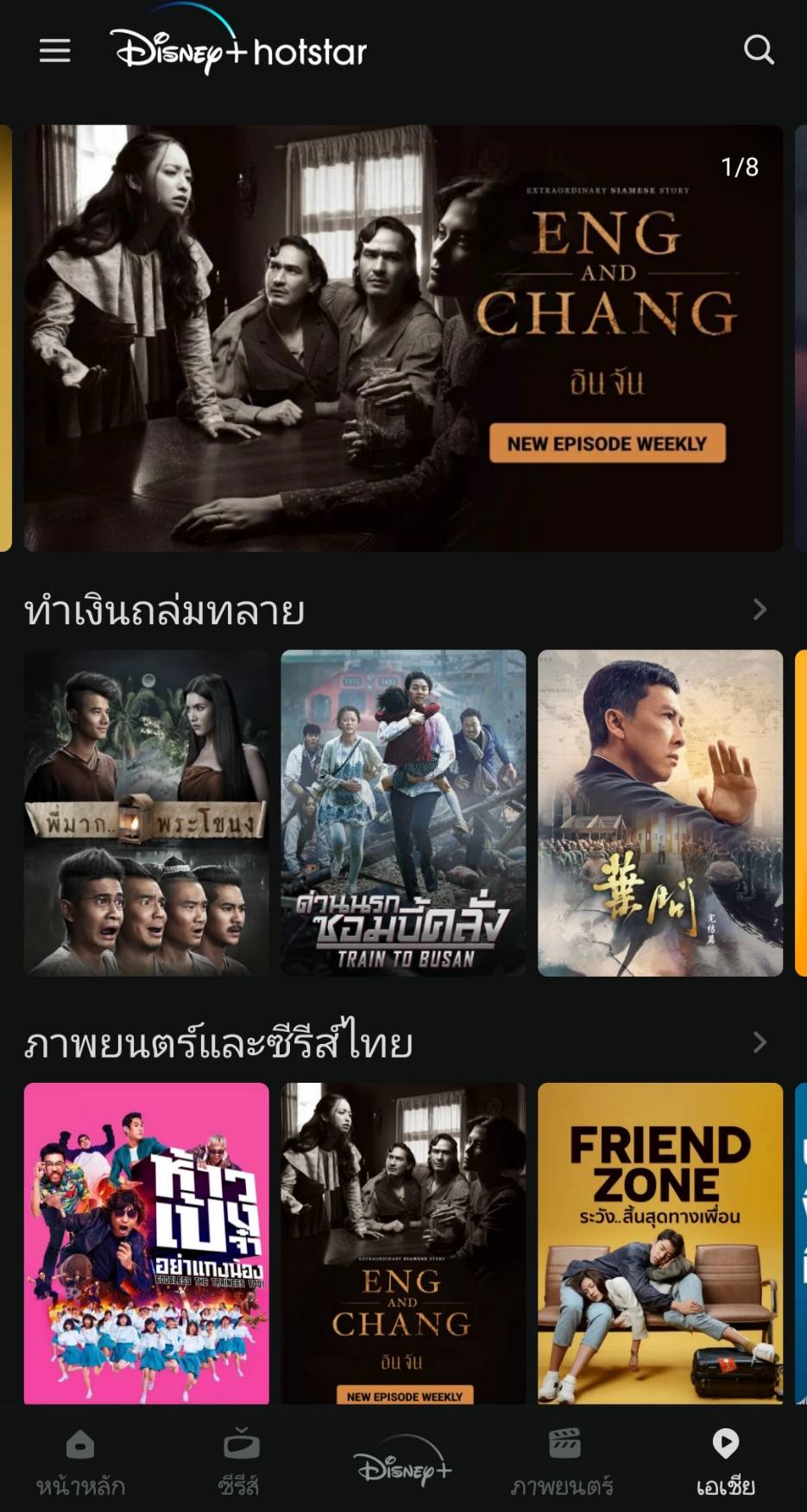807x1512 pixels.
Task: Switch to the หน้าหลัก home tab
Action: [x=80, y=1463]
